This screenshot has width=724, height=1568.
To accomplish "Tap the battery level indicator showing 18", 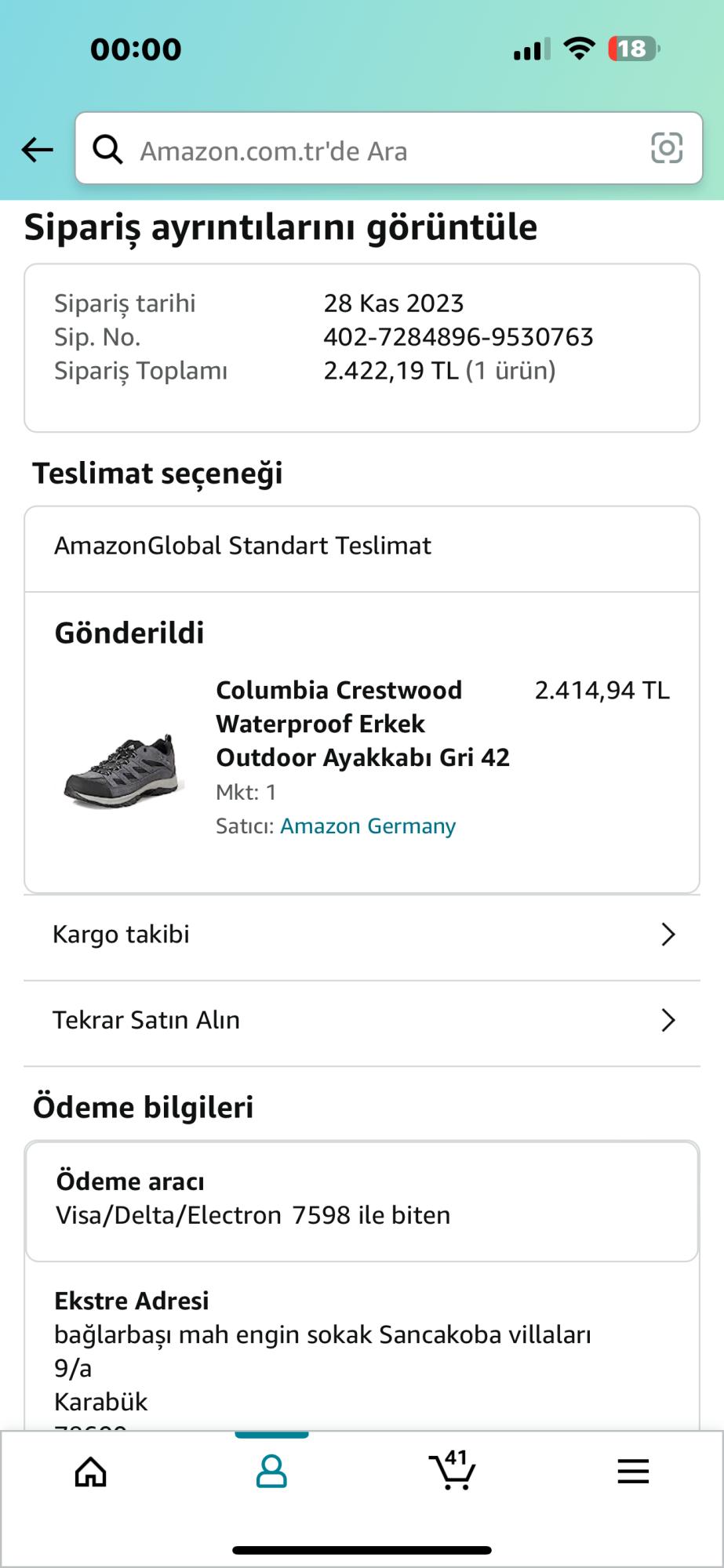I will [x=632, y=48].
